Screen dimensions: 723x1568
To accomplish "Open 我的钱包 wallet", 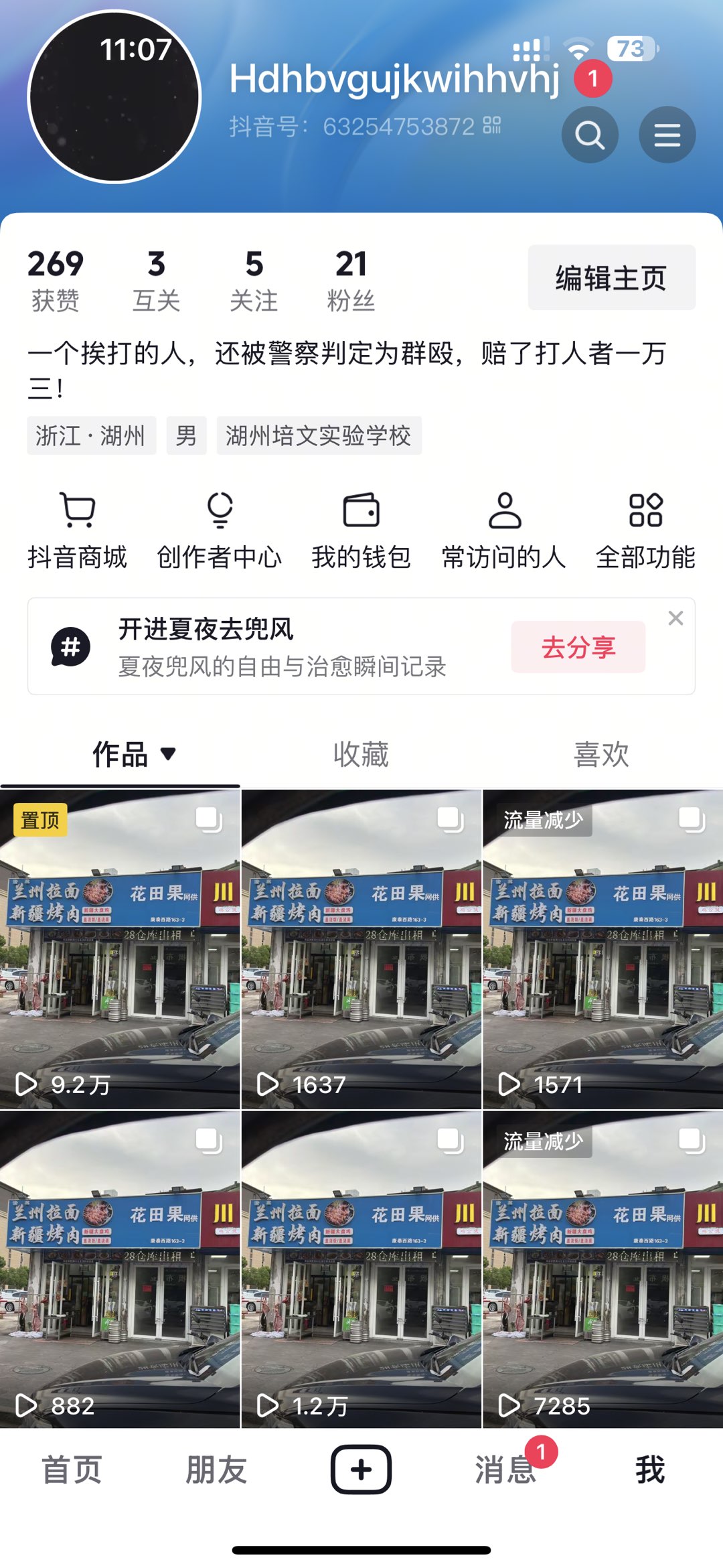I will 361,529.
